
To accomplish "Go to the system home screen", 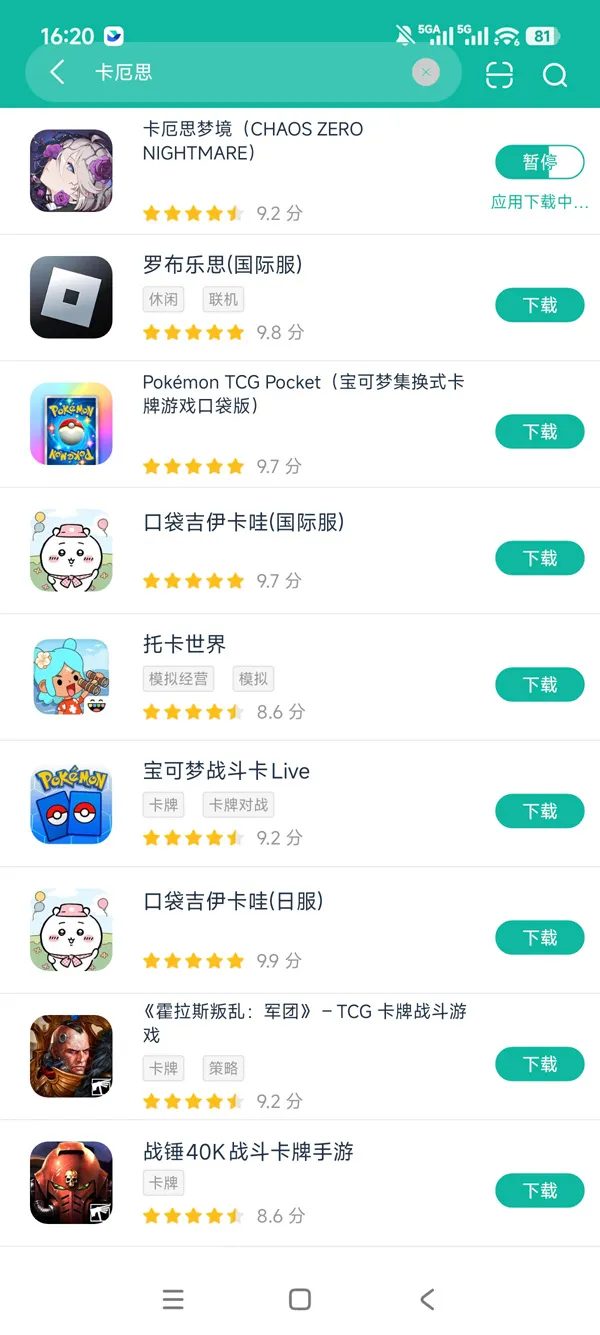I will pyautogui.click(x=300, y=1299).
